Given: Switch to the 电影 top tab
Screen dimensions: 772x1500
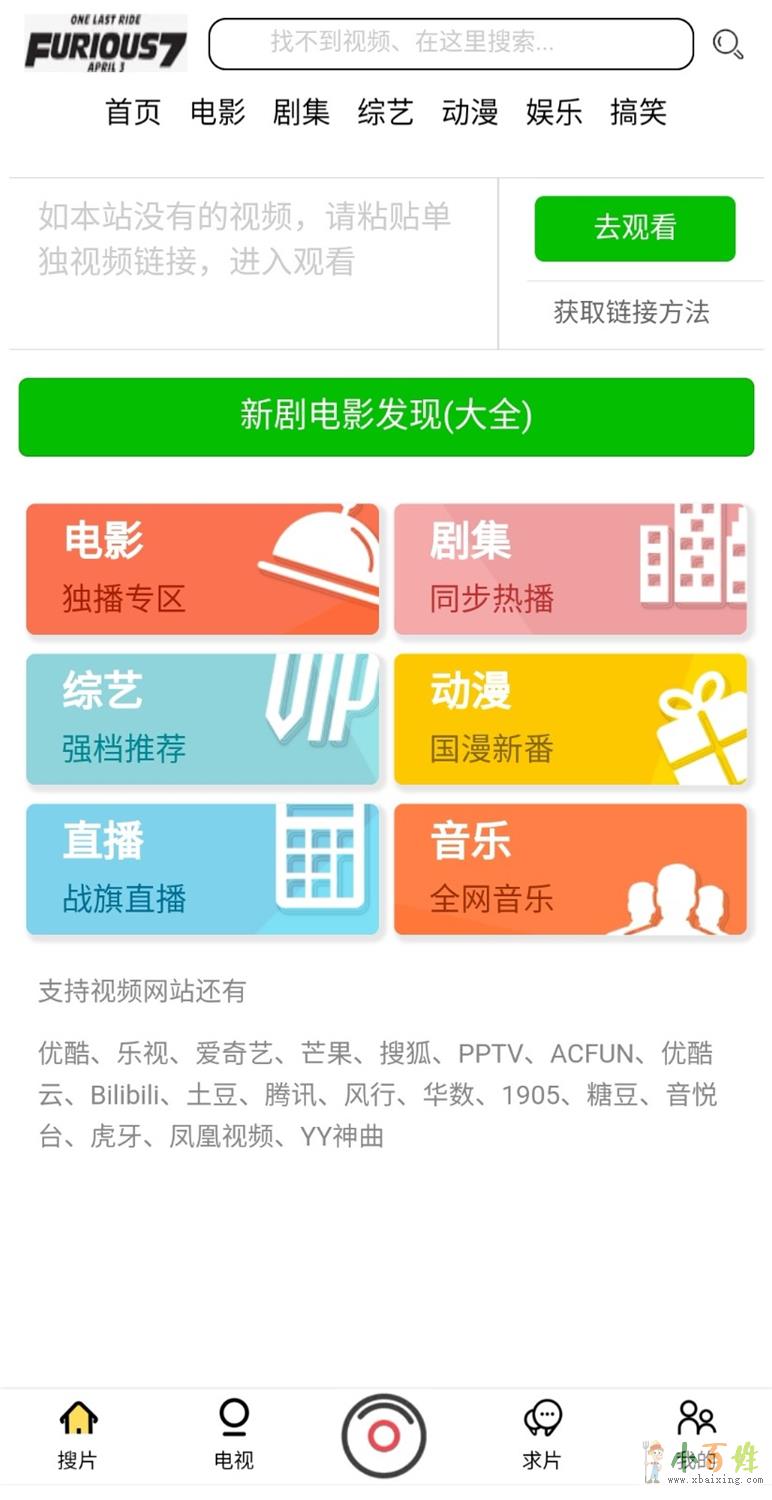Looking at the screenshot, I should point(217,112).
